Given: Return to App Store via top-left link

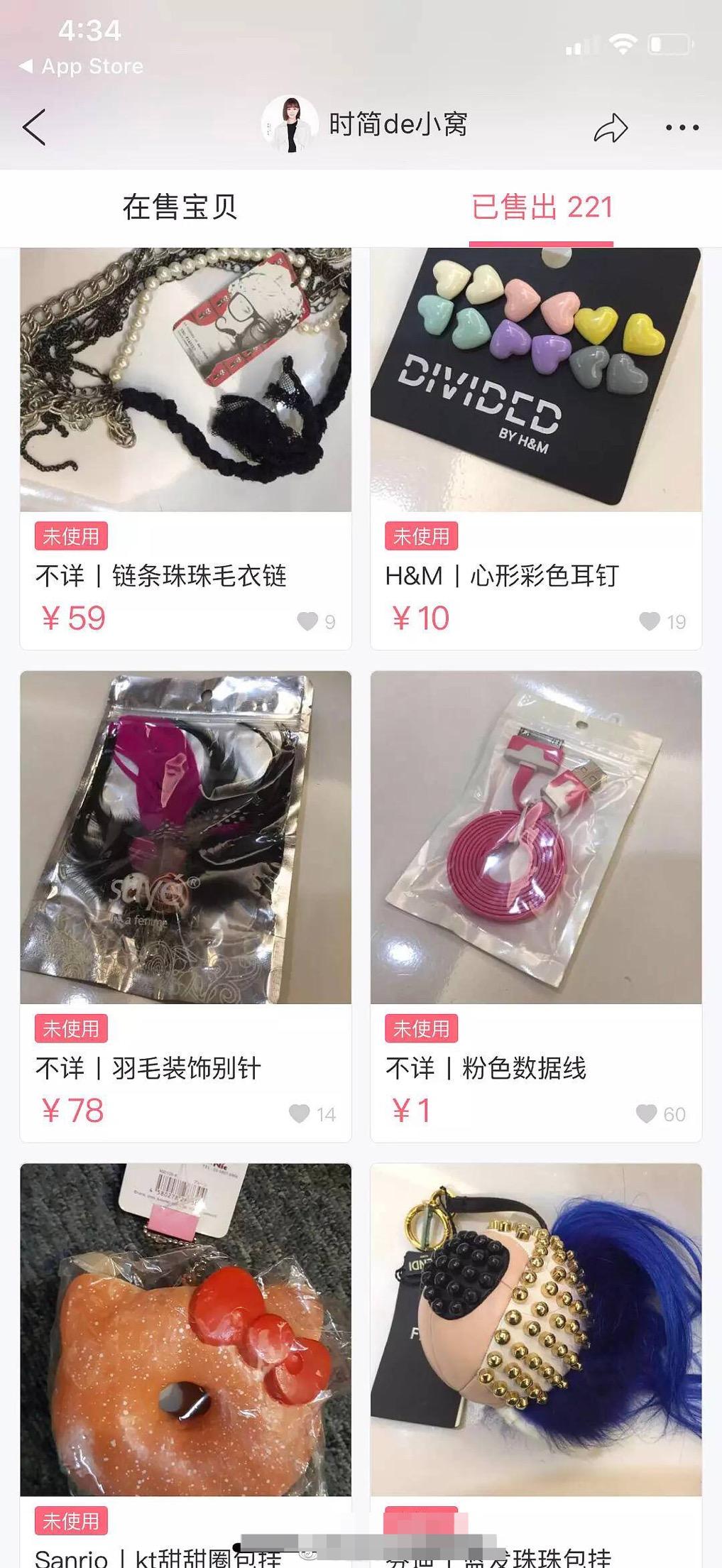Looking at the screenshot, I should point(85,66).
